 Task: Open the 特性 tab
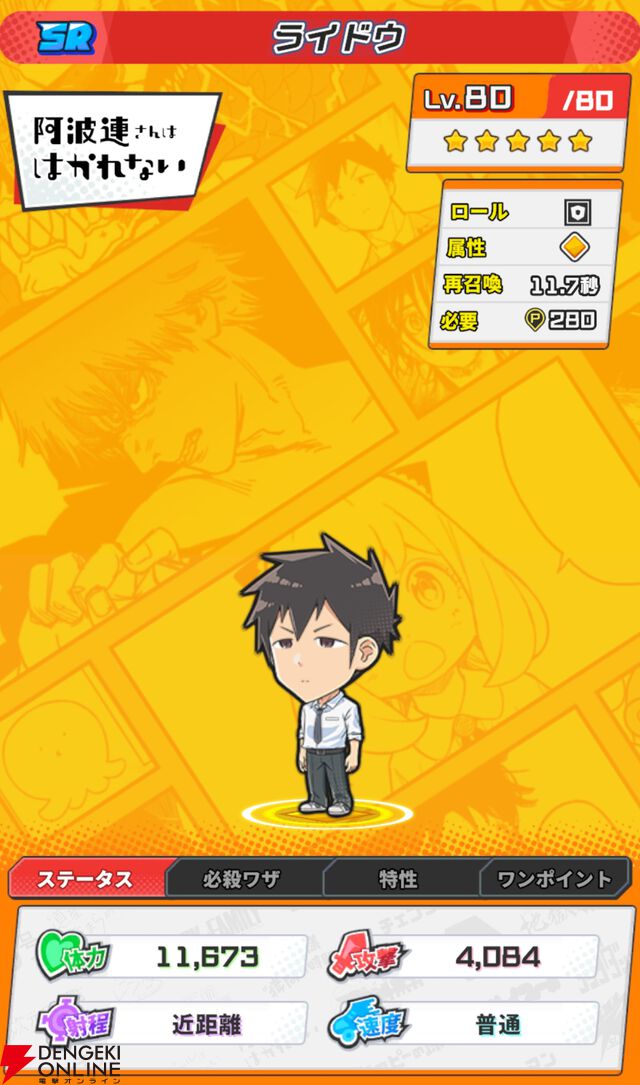point(398,879)
